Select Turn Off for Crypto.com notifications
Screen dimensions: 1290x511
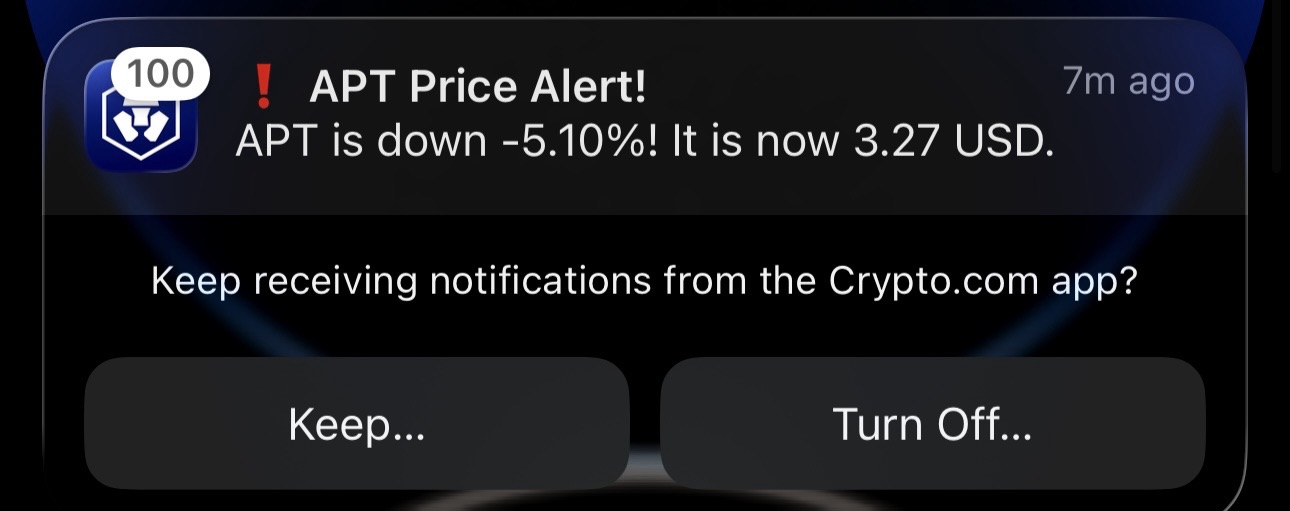point(932,425)
